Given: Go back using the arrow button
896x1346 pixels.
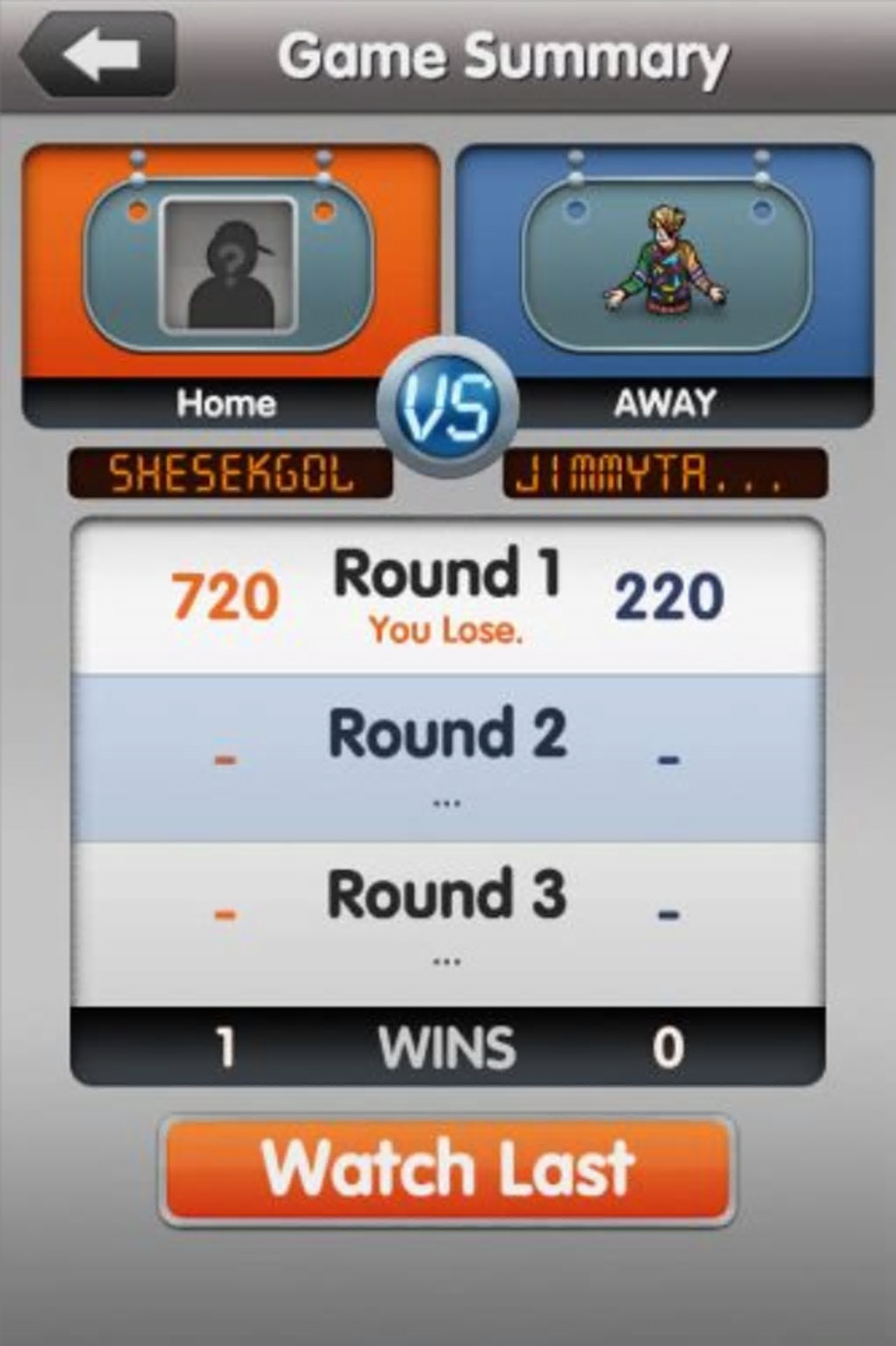Looking at the screenshot, I should click(98, 54).
